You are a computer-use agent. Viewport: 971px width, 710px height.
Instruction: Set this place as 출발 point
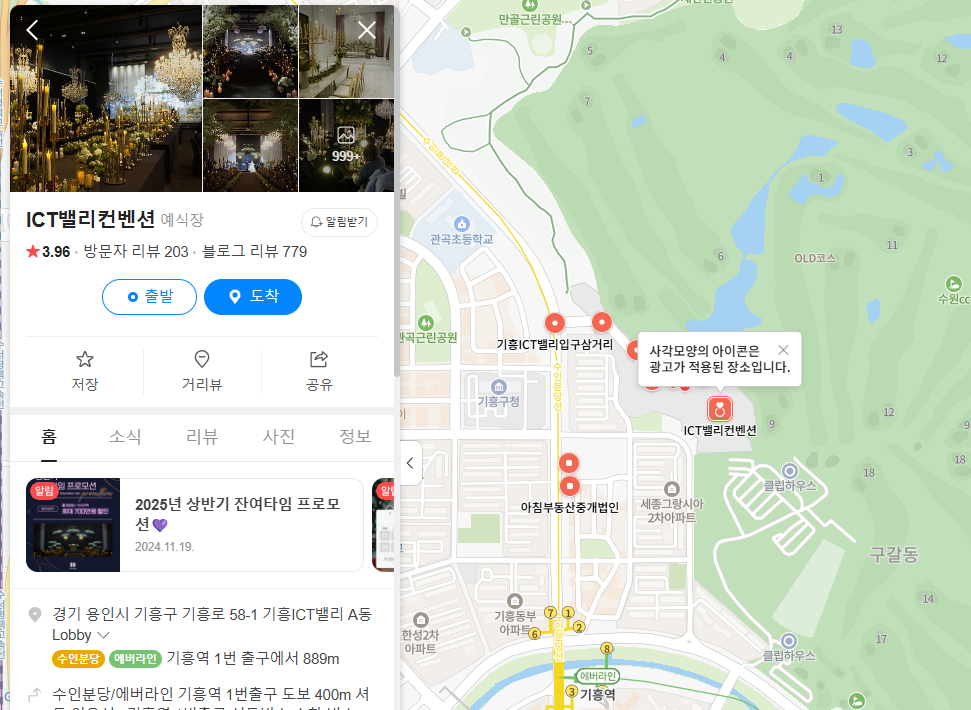point(149,297)
